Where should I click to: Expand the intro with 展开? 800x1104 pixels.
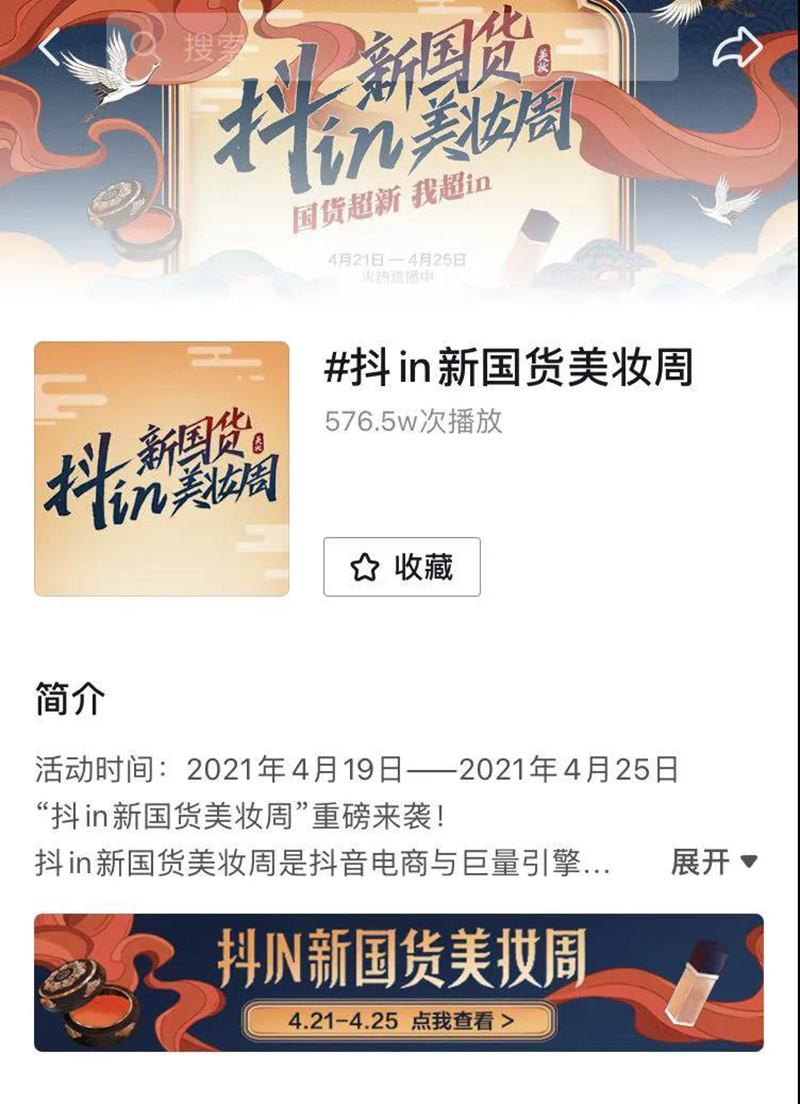714,862
